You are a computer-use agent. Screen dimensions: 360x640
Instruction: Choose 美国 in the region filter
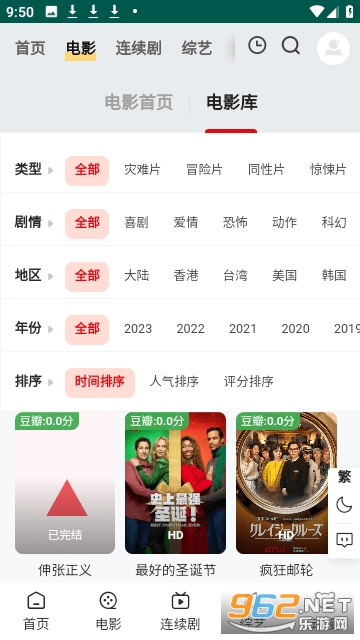284,276
